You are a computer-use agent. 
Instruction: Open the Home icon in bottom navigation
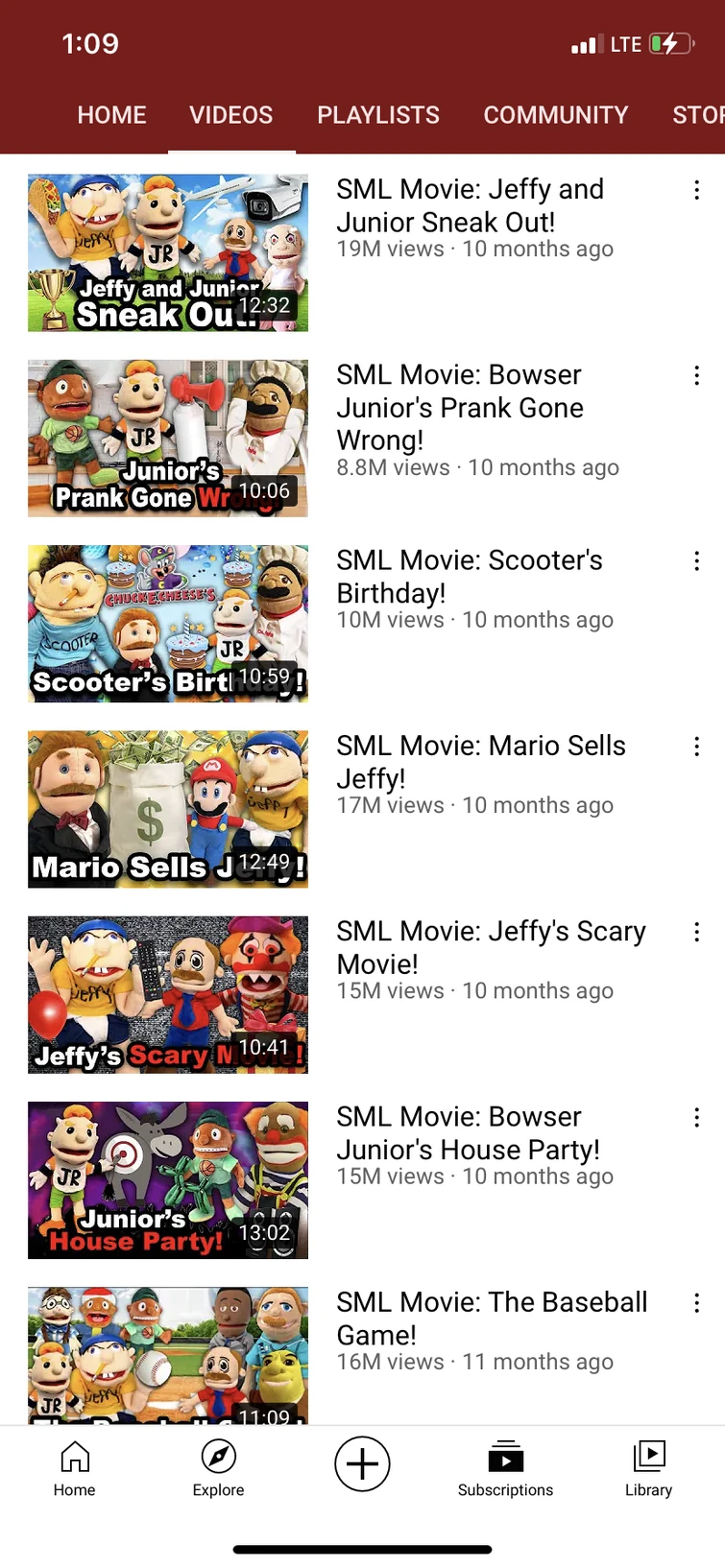tap(74, 1466)
